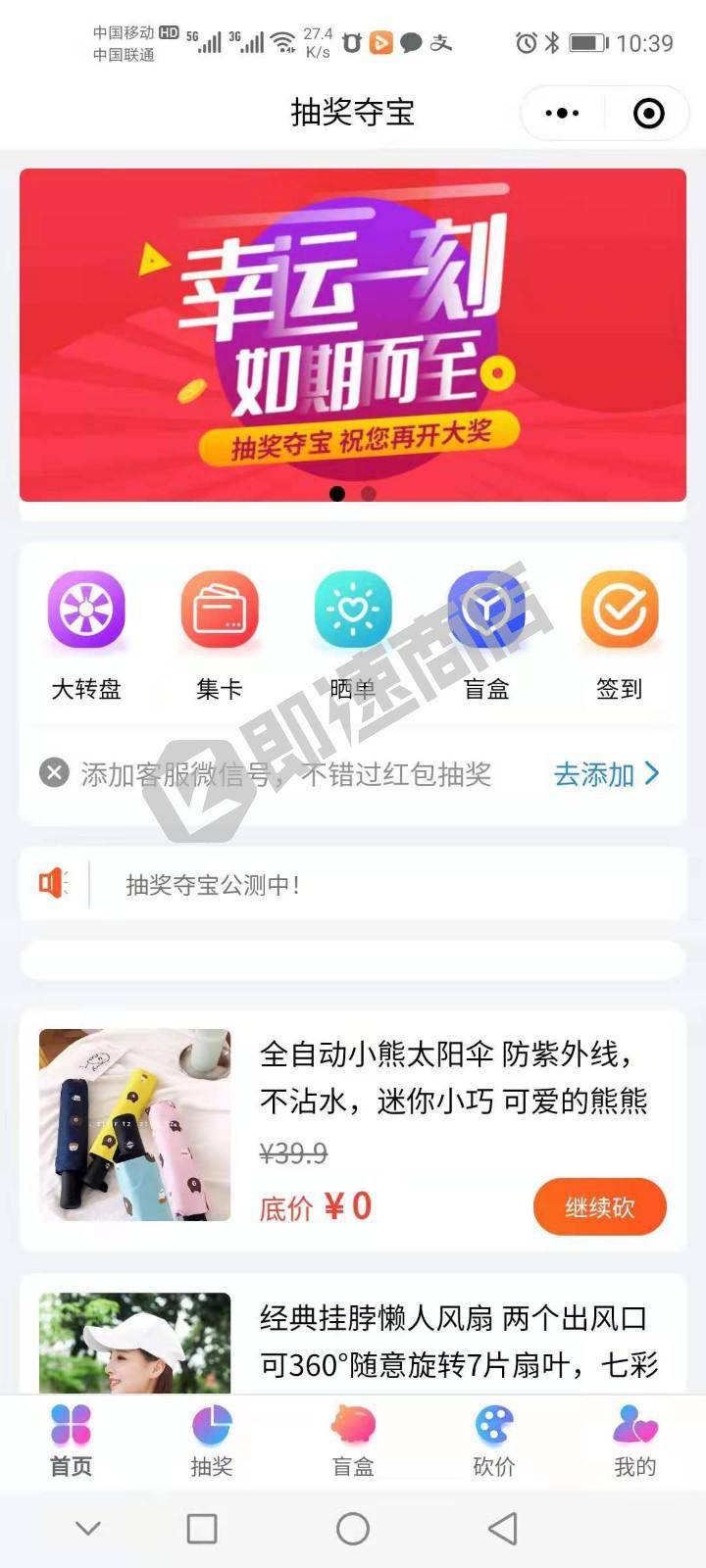Open the 经典挂脖懒人风扇 product card

click(x=451, y=1341)
